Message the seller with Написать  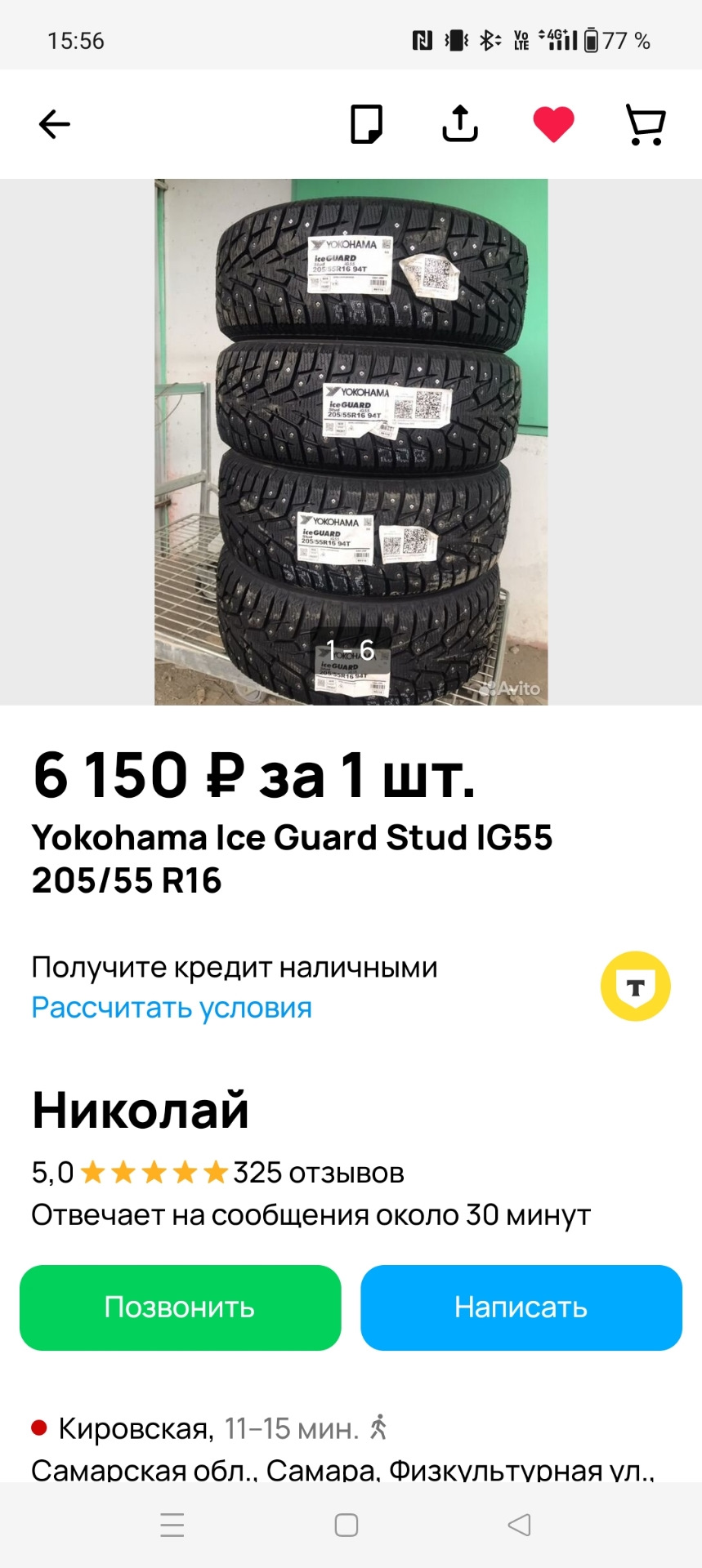(521, 1307)
